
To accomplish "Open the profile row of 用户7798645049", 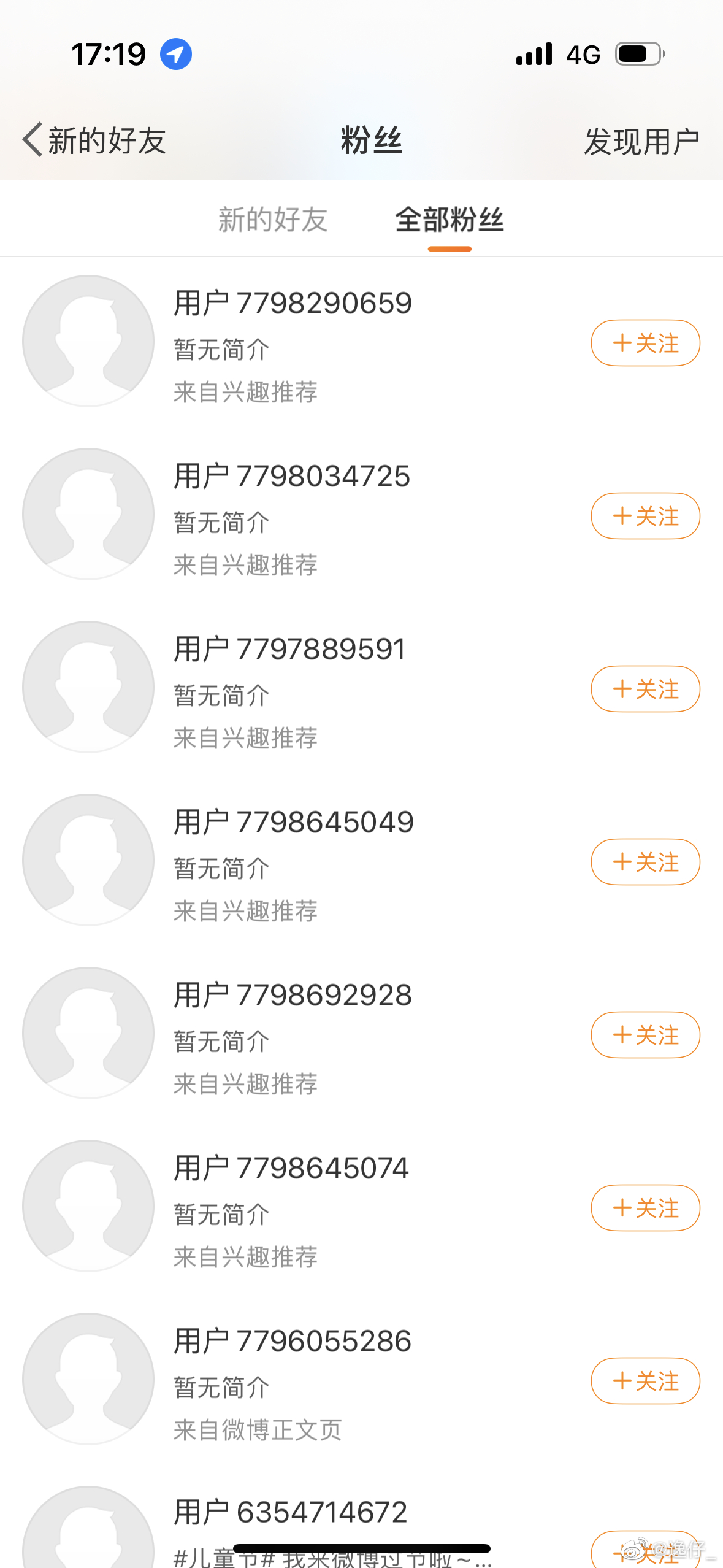I will (361, 862).
